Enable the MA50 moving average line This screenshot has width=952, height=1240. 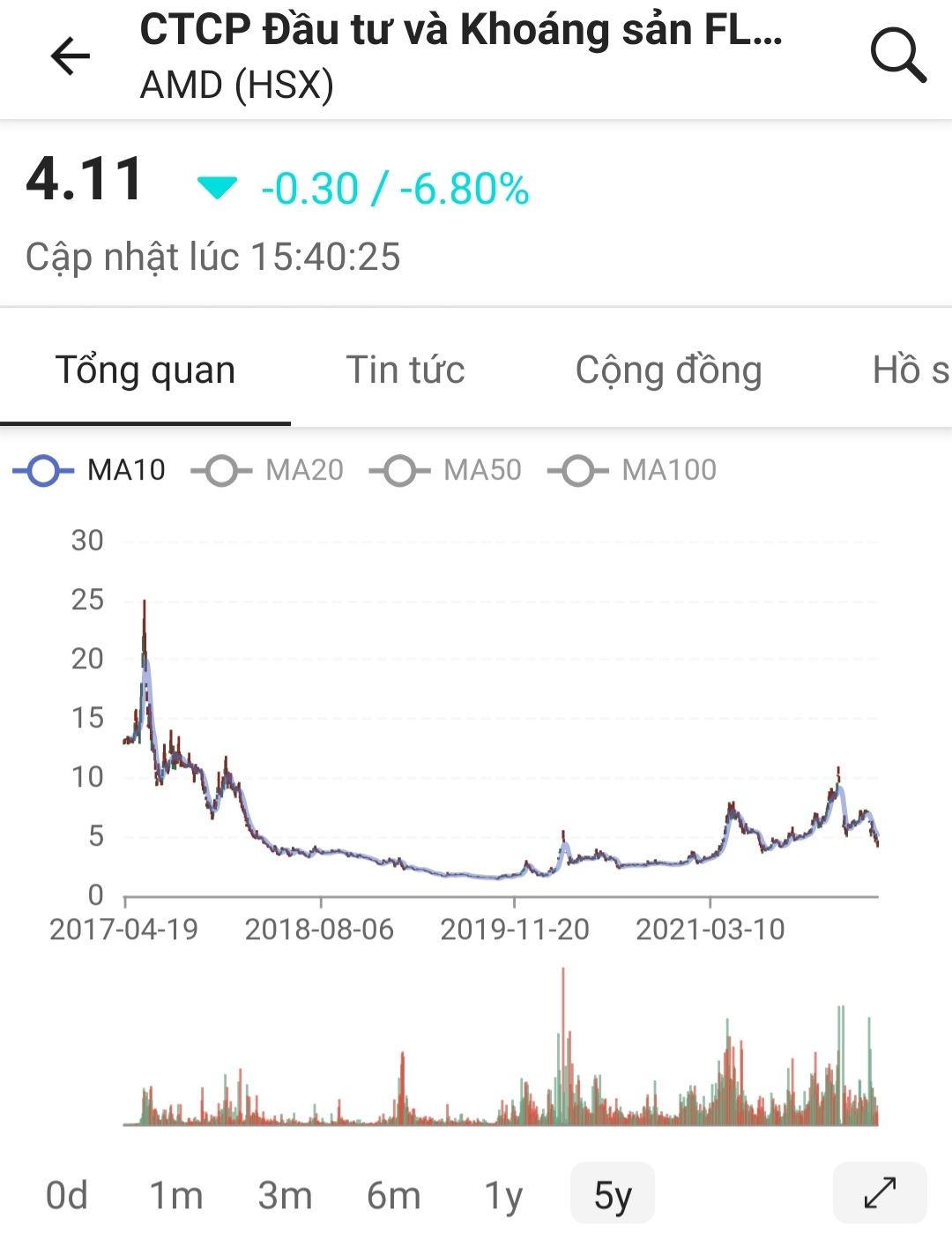446,470
